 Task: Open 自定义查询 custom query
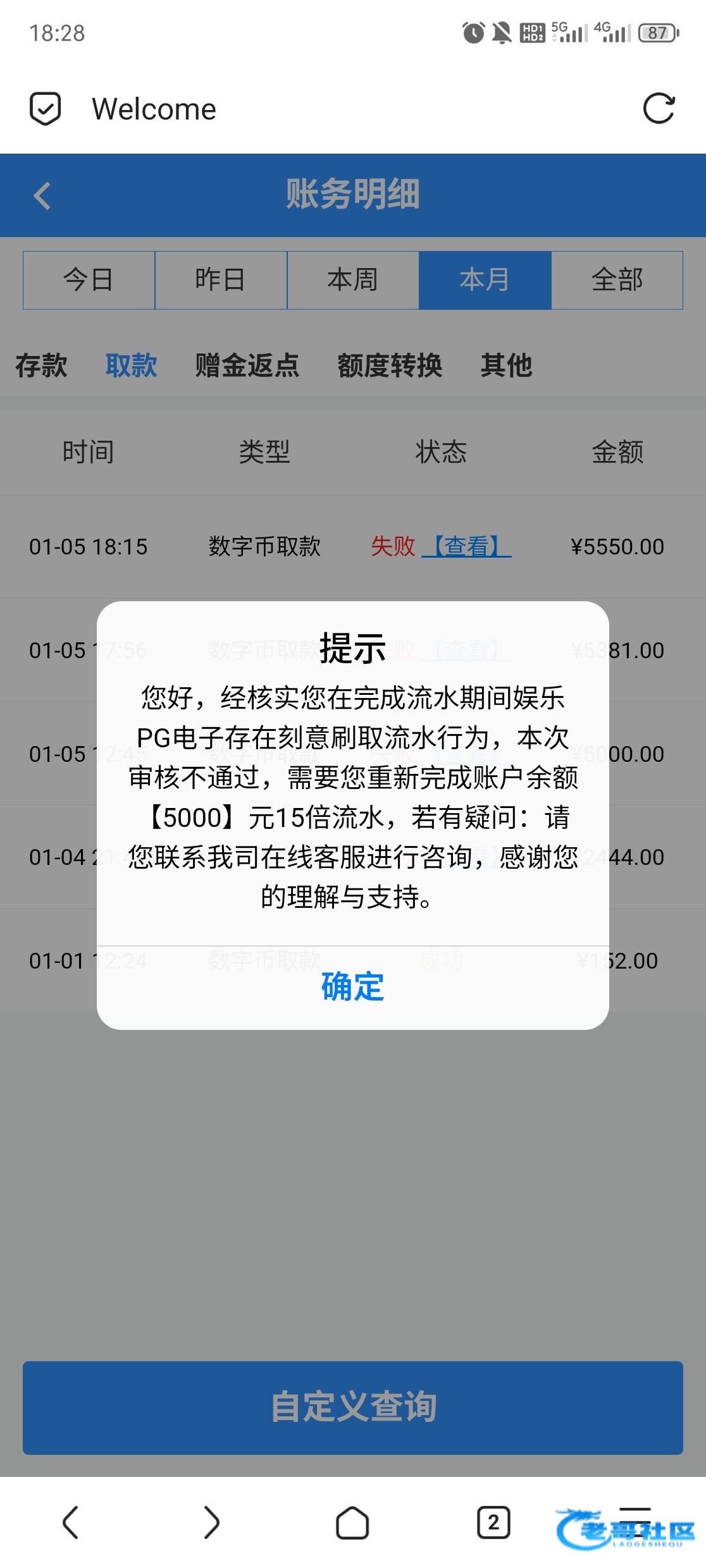click(353, 1407)
